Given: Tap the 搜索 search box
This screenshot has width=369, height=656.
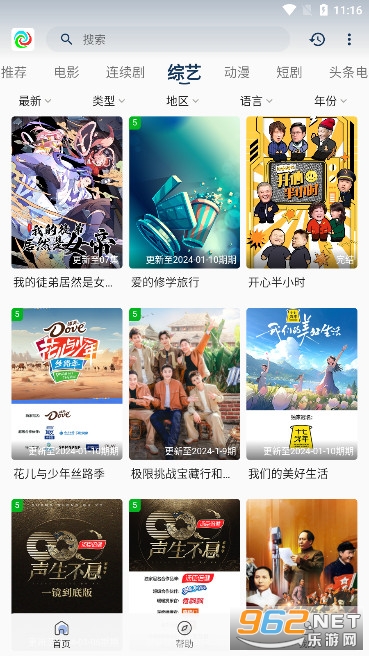Looking at the screenshot, I should point(168,39).
